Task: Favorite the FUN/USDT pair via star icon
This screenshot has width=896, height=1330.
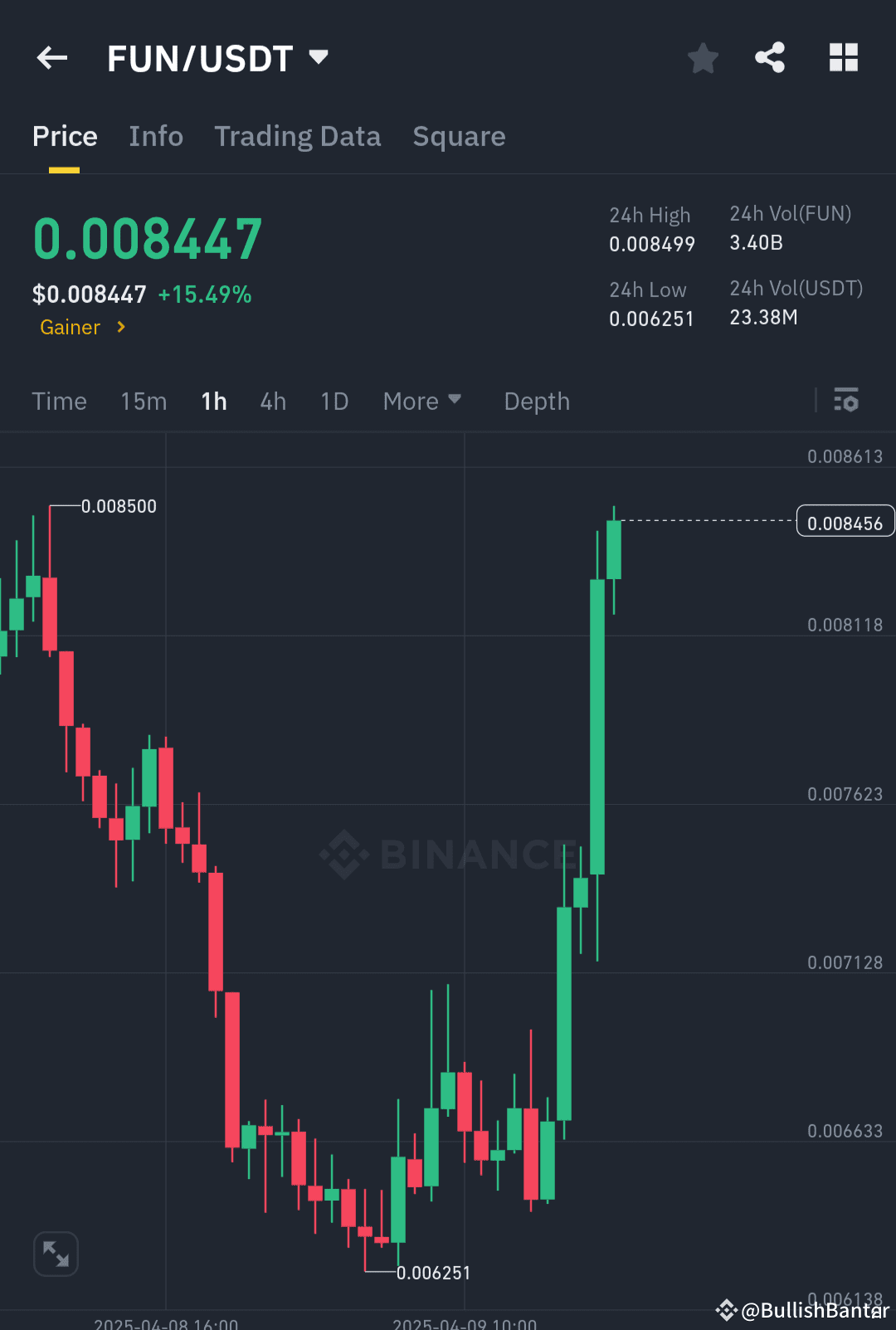Action: [703, 57]
